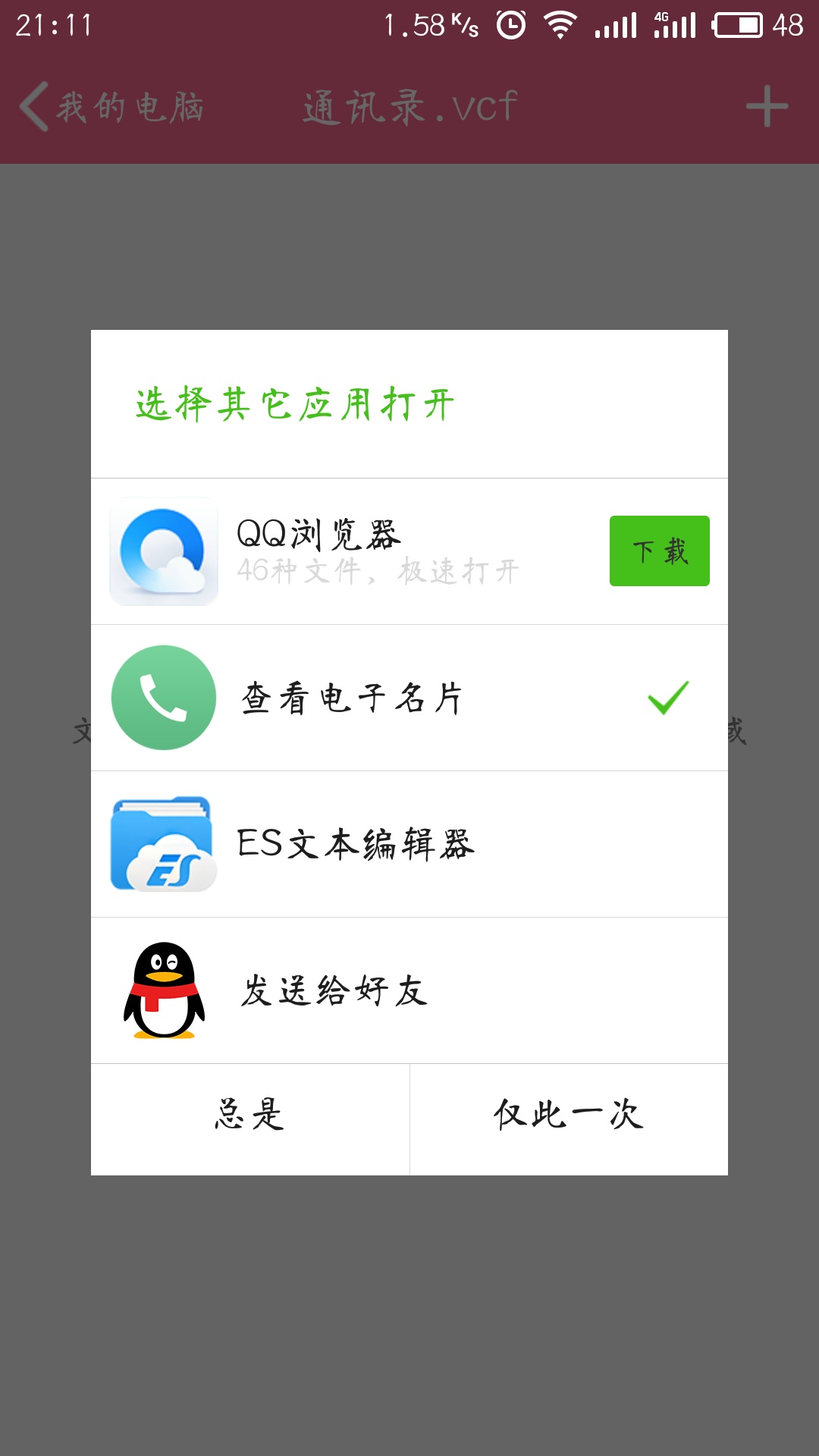Select 发送给好友 via QQ
The image size is (819, 1456).
pyautogui.click(x=409, y=990)
